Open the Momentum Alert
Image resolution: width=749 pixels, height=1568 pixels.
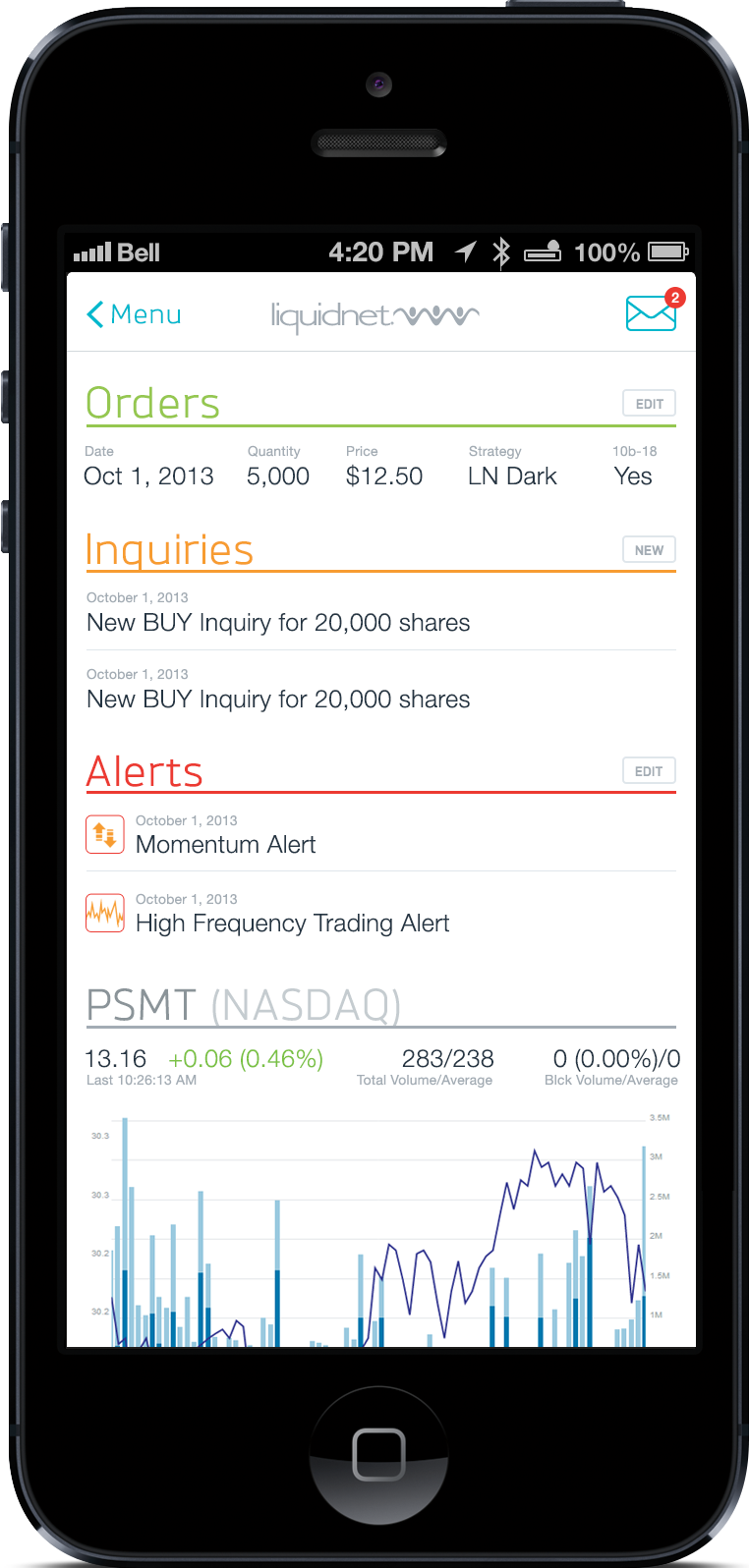tap(381, 834)
